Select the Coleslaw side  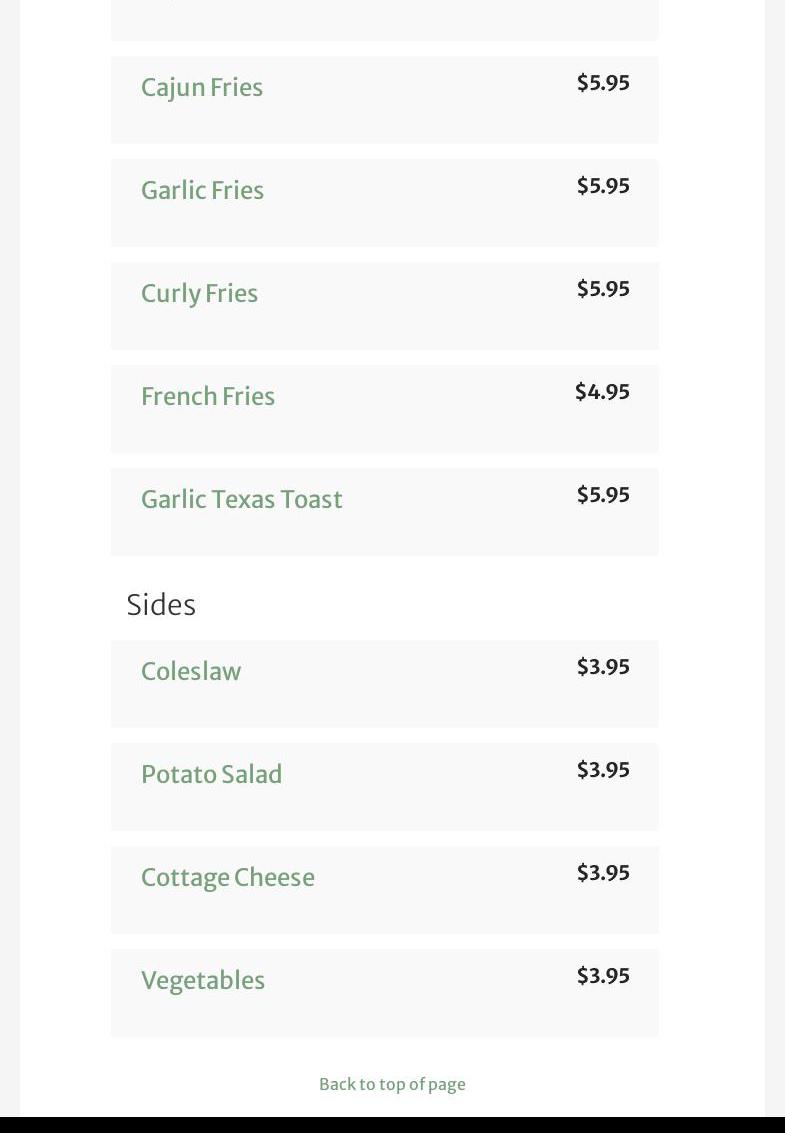tap(191, 672)
